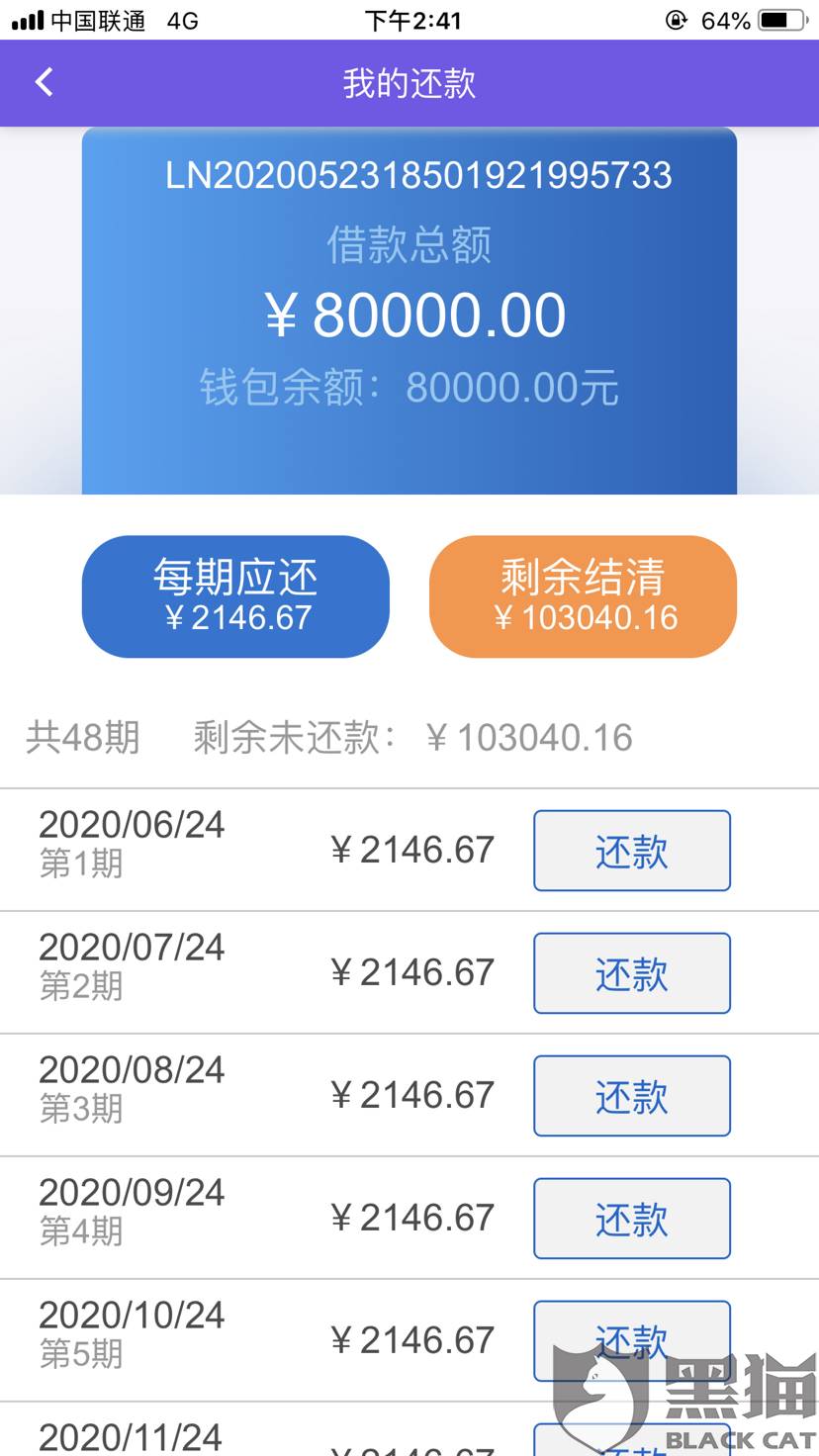Tap 还款 for 第1期 due 2020/06/24
Image resolution: width=819 pixels, height=1456 pixels.
coord(632,851)
